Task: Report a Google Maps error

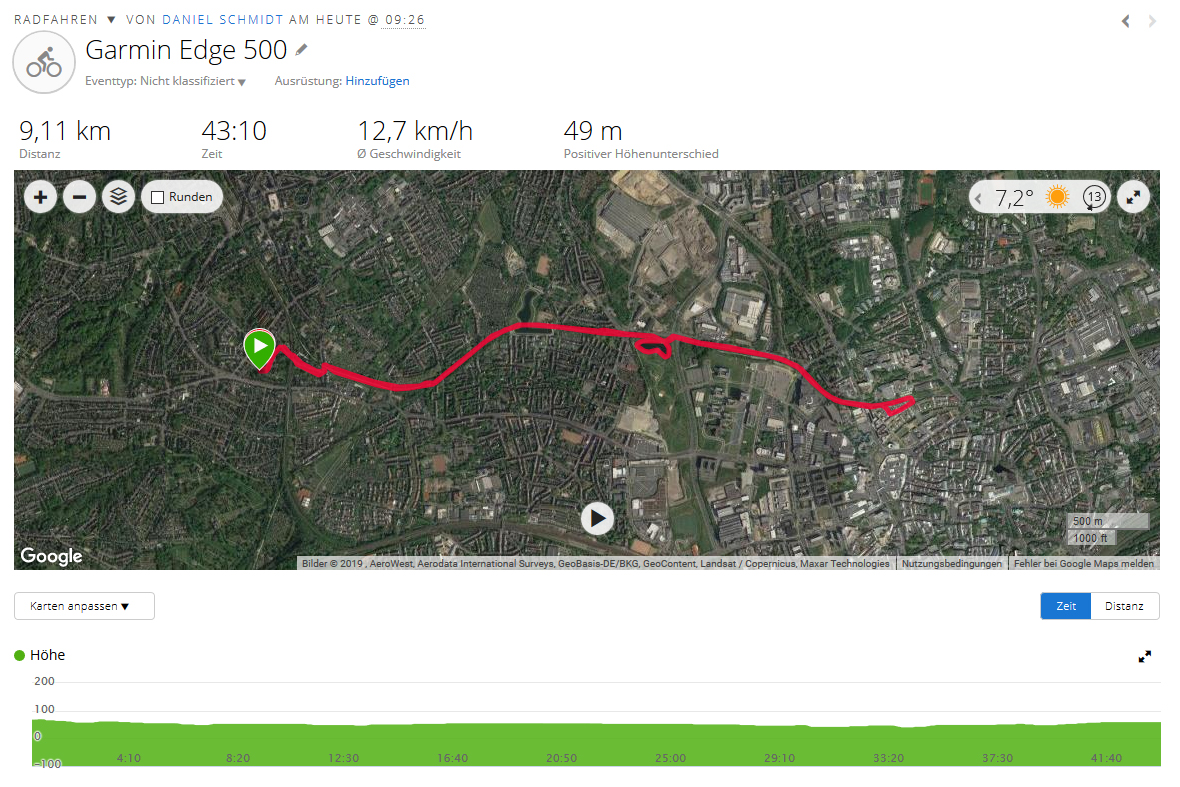Action: 1084,564
